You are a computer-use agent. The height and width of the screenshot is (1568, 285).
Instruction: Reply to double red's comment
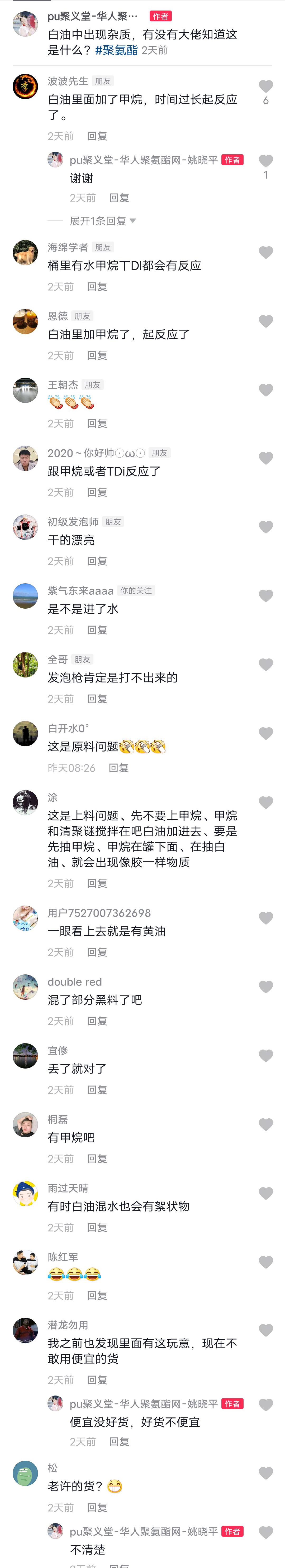97,1021
